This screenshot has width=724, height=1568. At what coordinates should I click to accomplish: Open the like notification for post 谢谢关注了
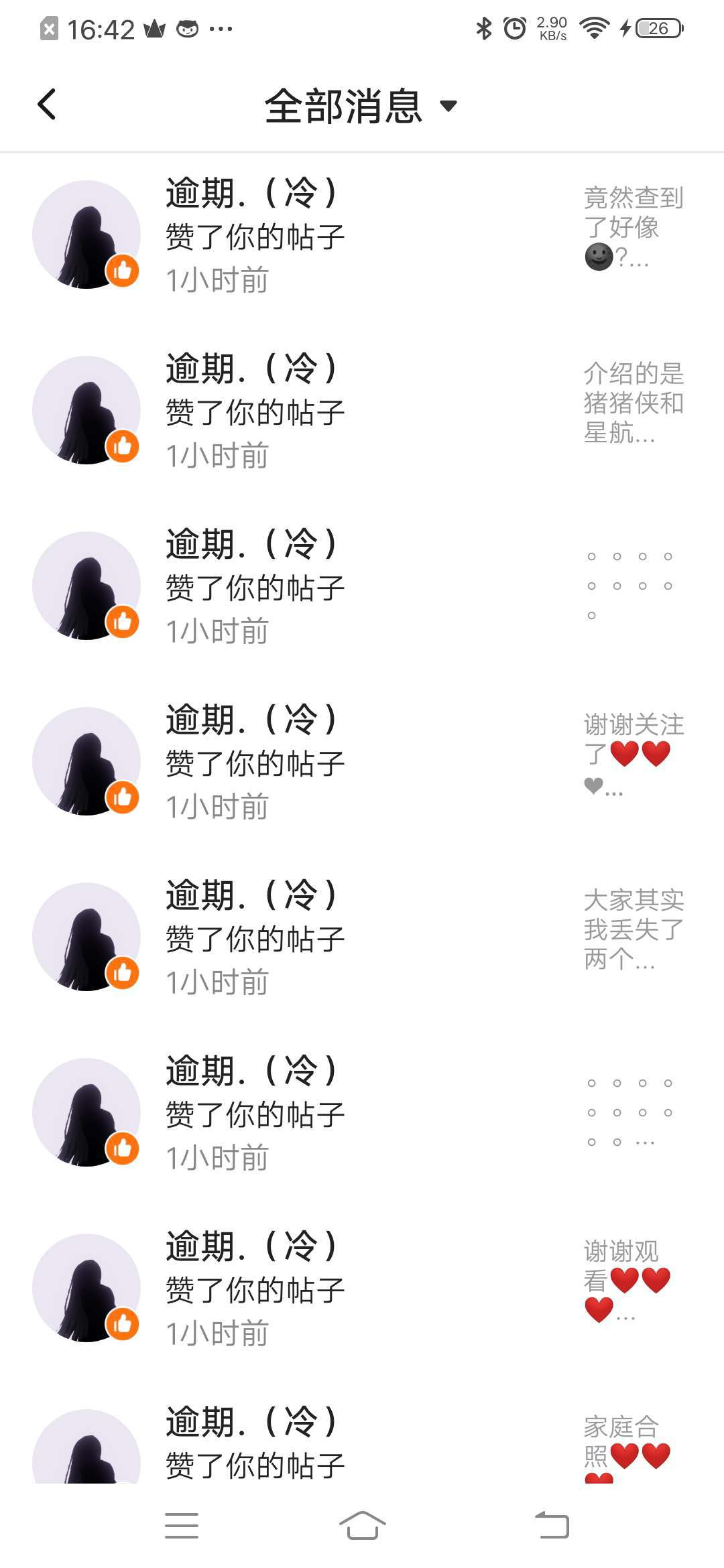tap(362, 761)
